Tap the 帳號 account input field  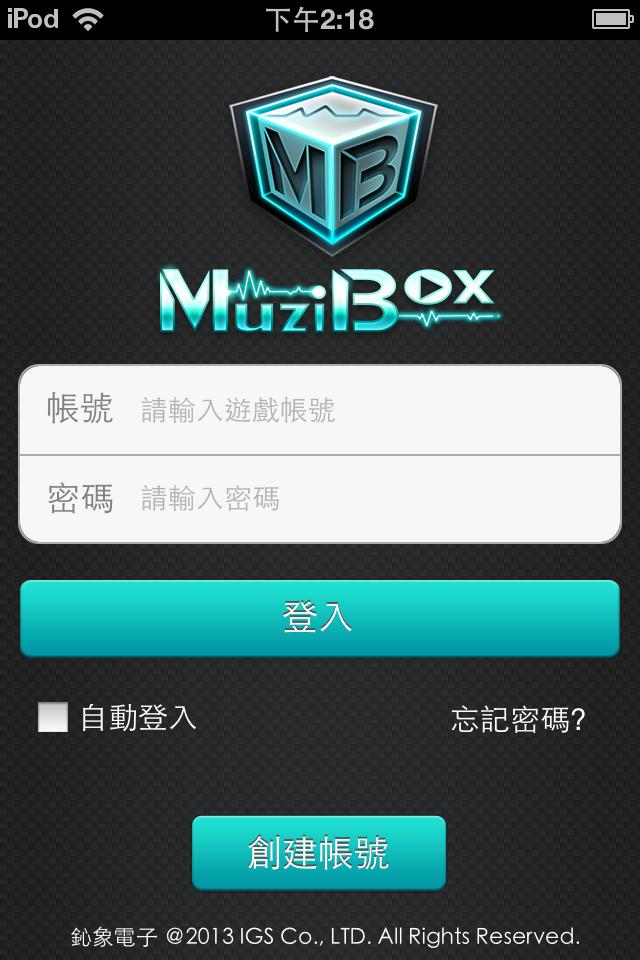tap(370, 410)
